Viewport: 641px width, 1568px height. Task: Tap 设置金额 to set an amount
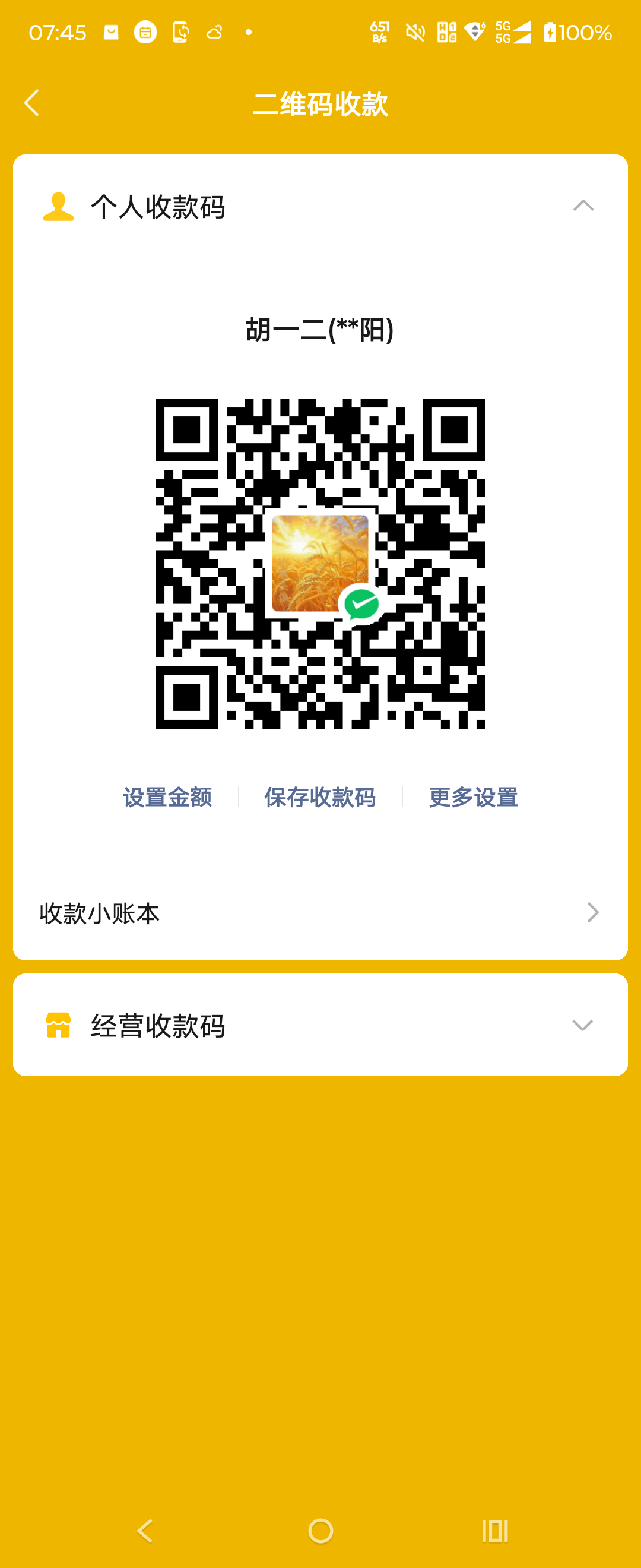click(x=167, y=797)
